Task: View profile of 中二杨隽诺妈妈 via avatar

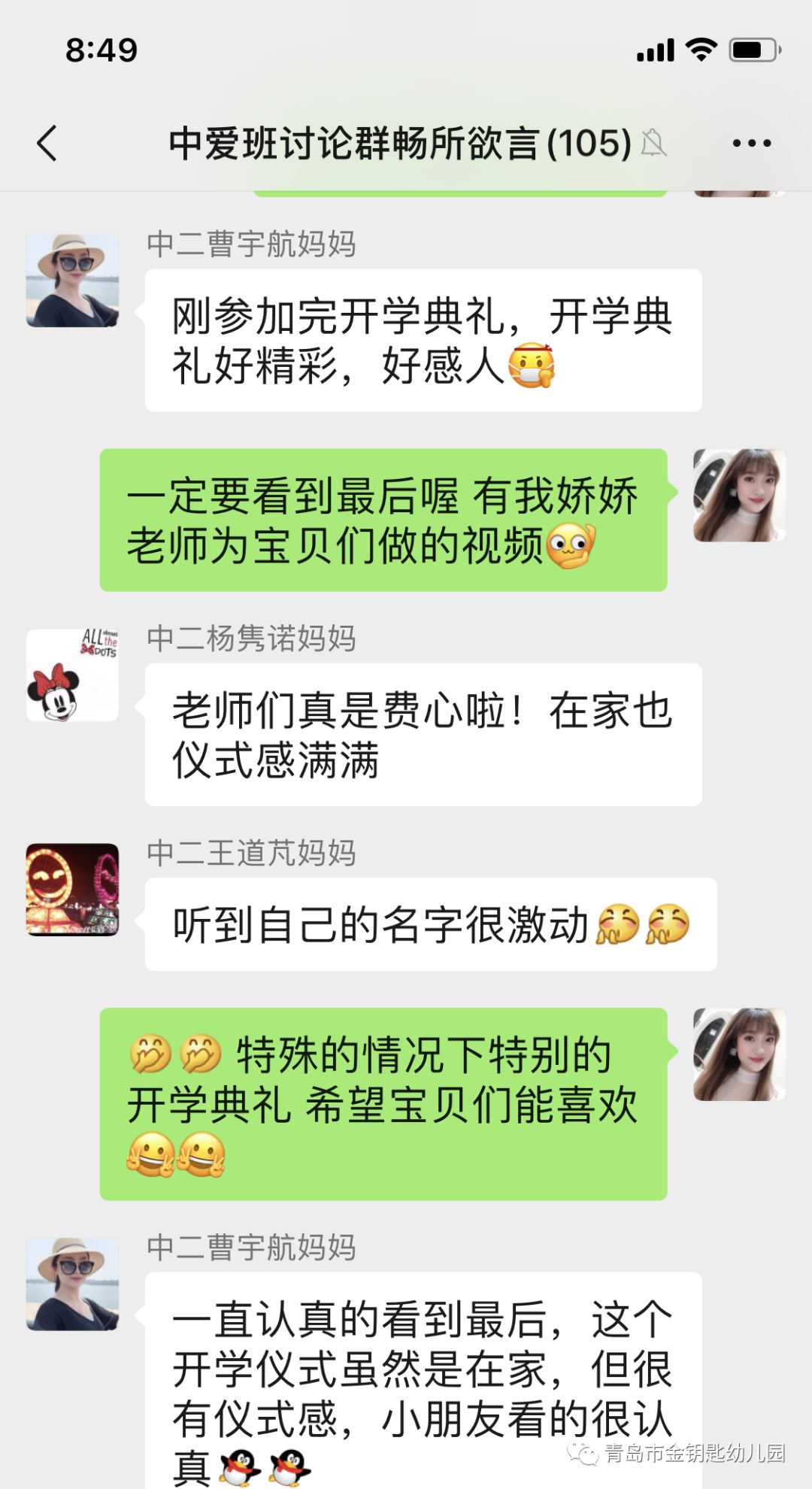Action: 72,675
